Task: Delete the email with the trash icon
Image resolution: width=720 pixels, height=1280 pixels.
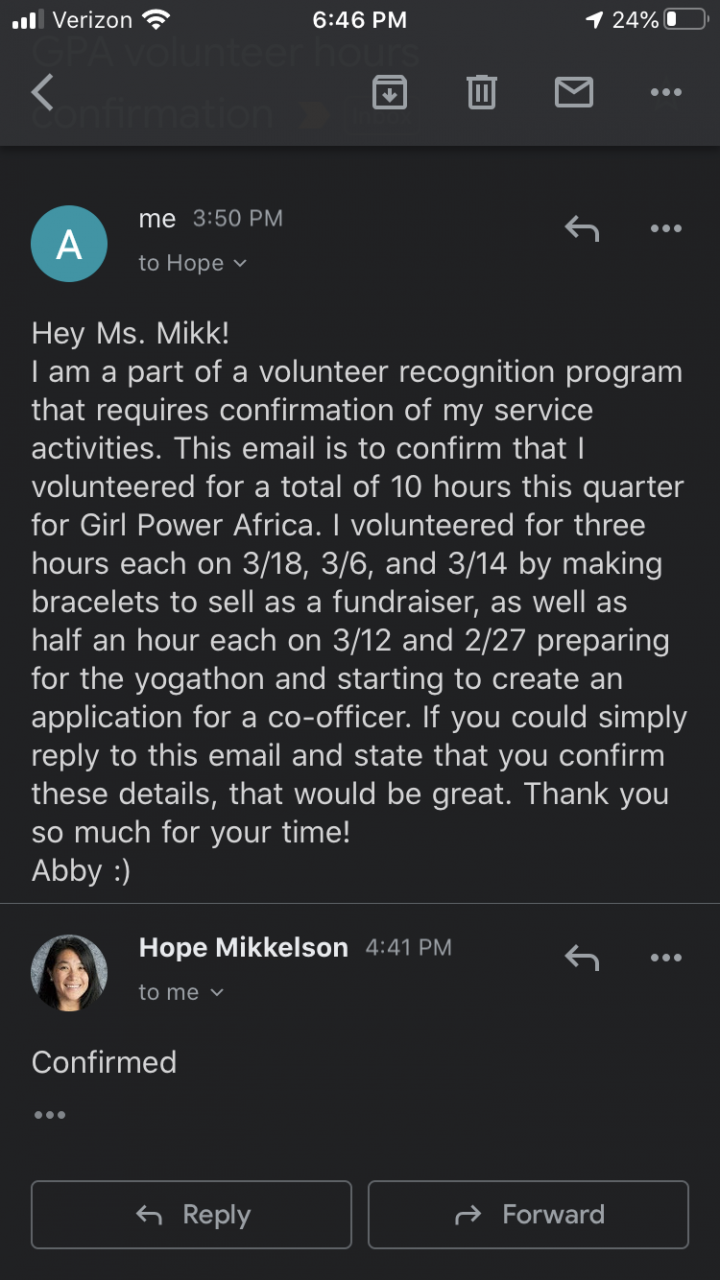Action: [481, 93]
